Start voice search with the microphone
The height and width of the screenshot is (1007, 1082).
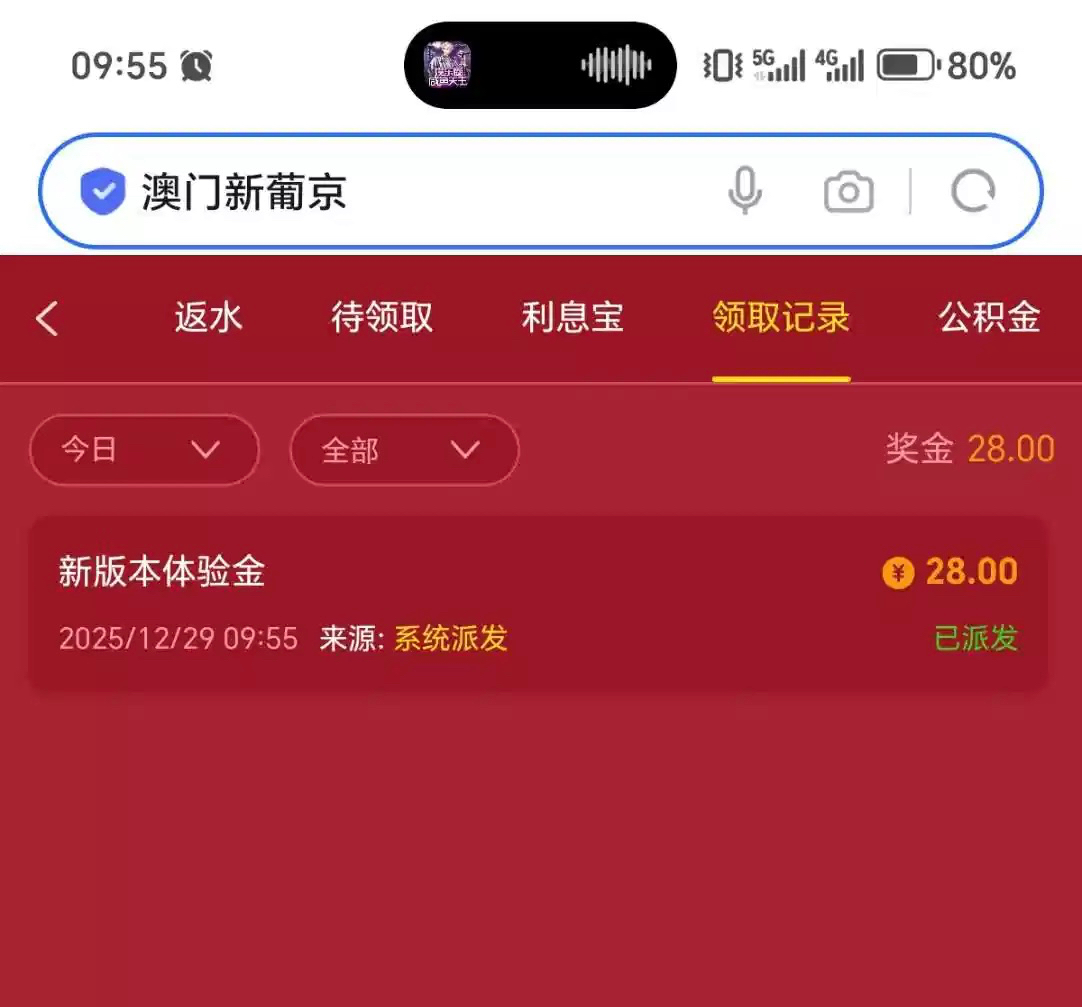744,191
